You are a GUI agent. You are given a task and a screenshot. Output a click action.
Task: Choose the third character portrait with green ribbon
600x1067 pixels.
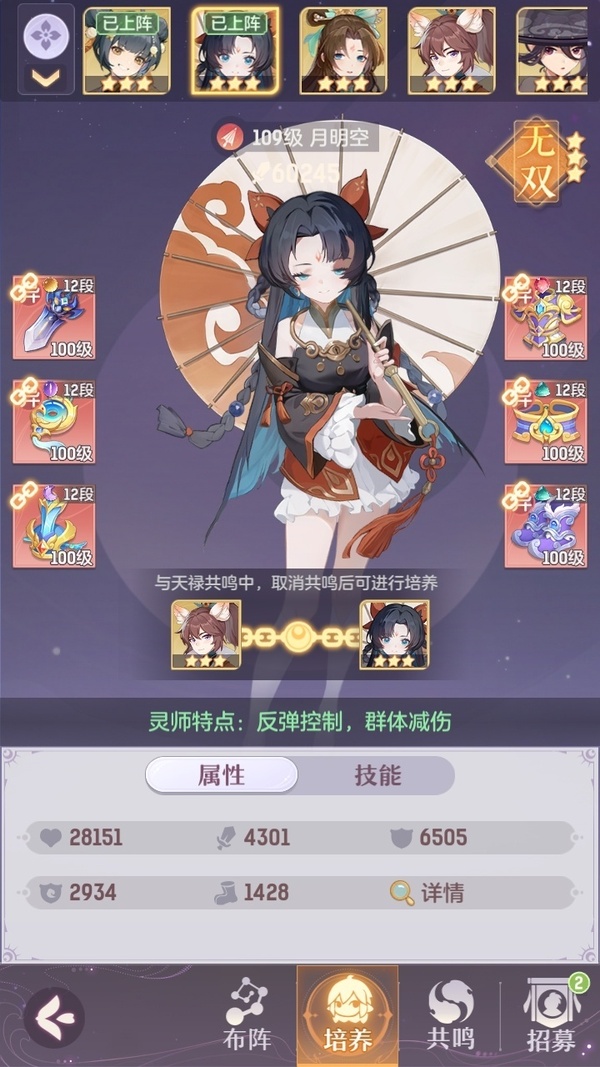click(x=344, y=50)
